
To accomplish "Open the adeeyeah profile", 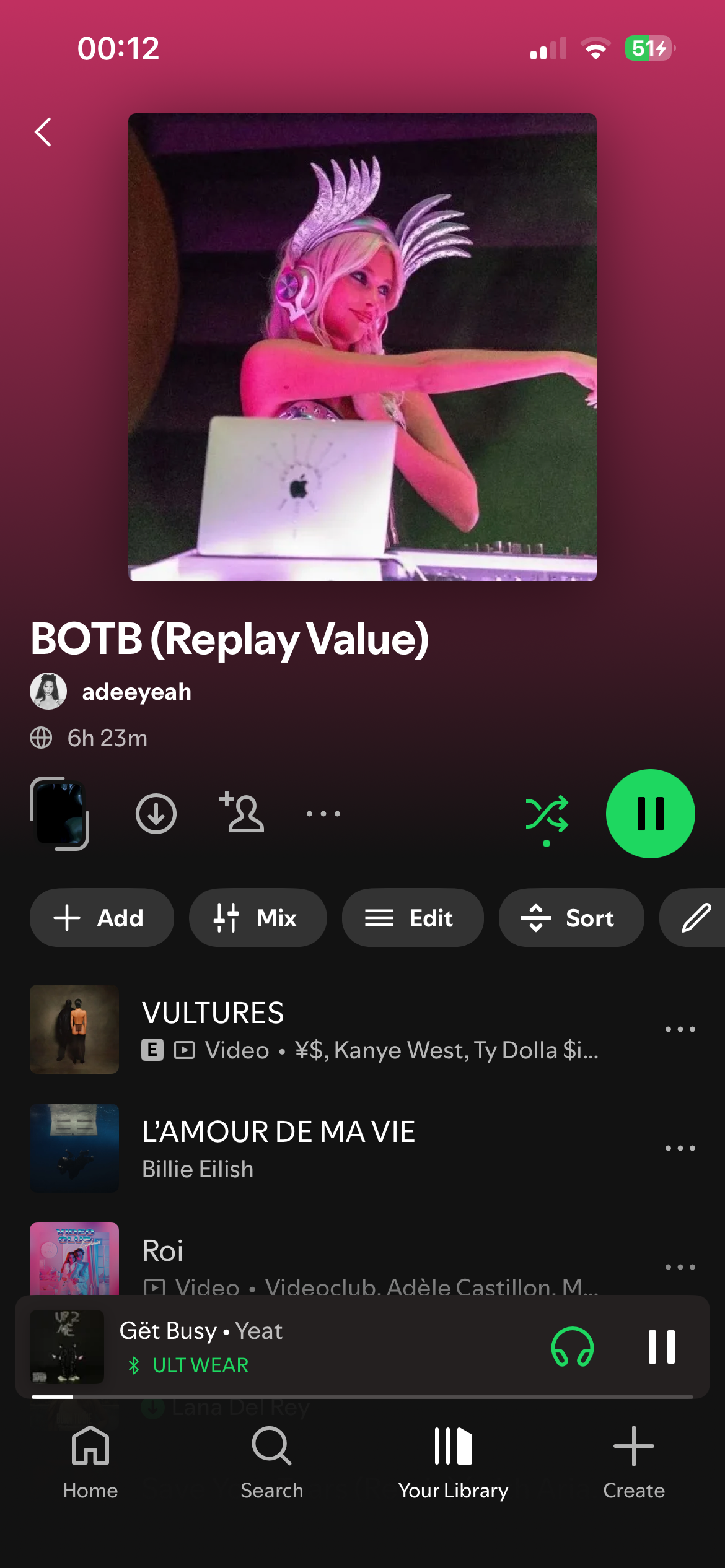I will pyautogui.click(x=136, y=692).
